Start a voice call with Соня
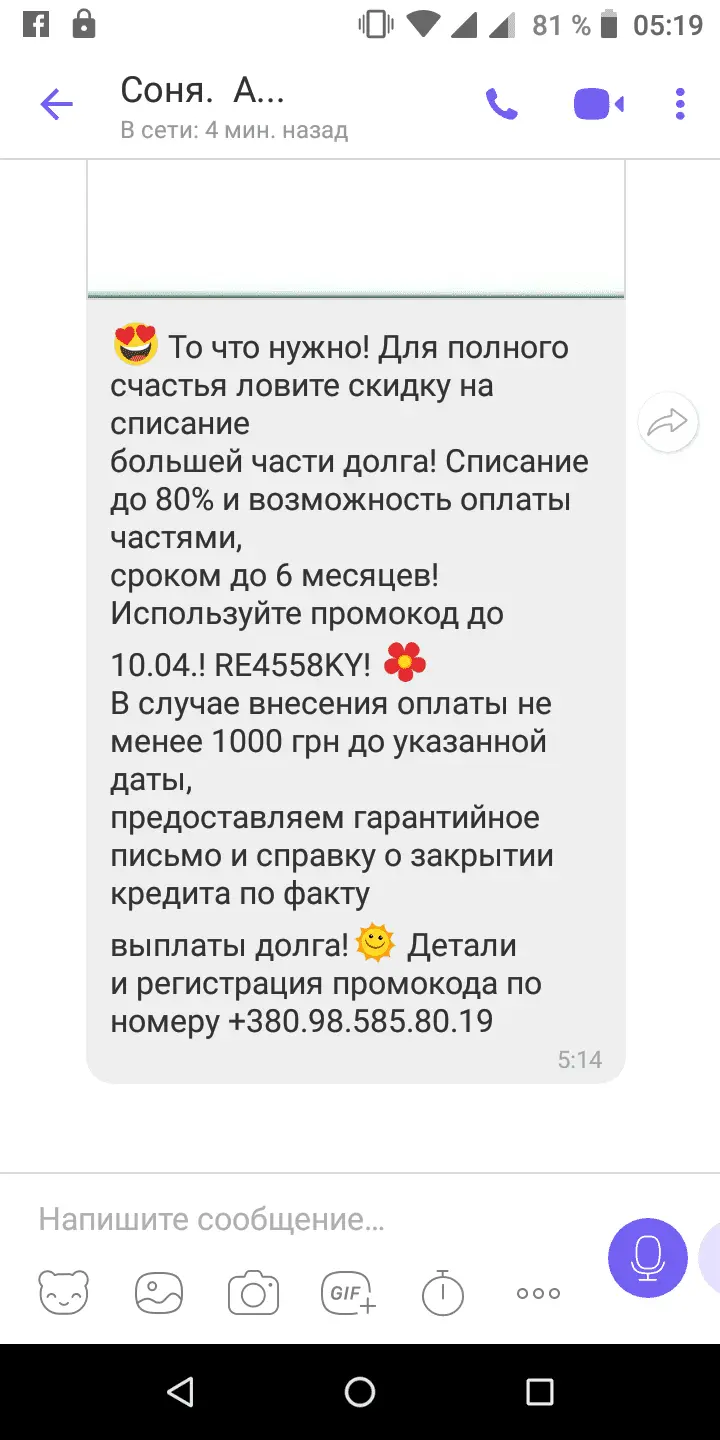The height and width of the screenshot is (1440, 720). pos(501,104)
